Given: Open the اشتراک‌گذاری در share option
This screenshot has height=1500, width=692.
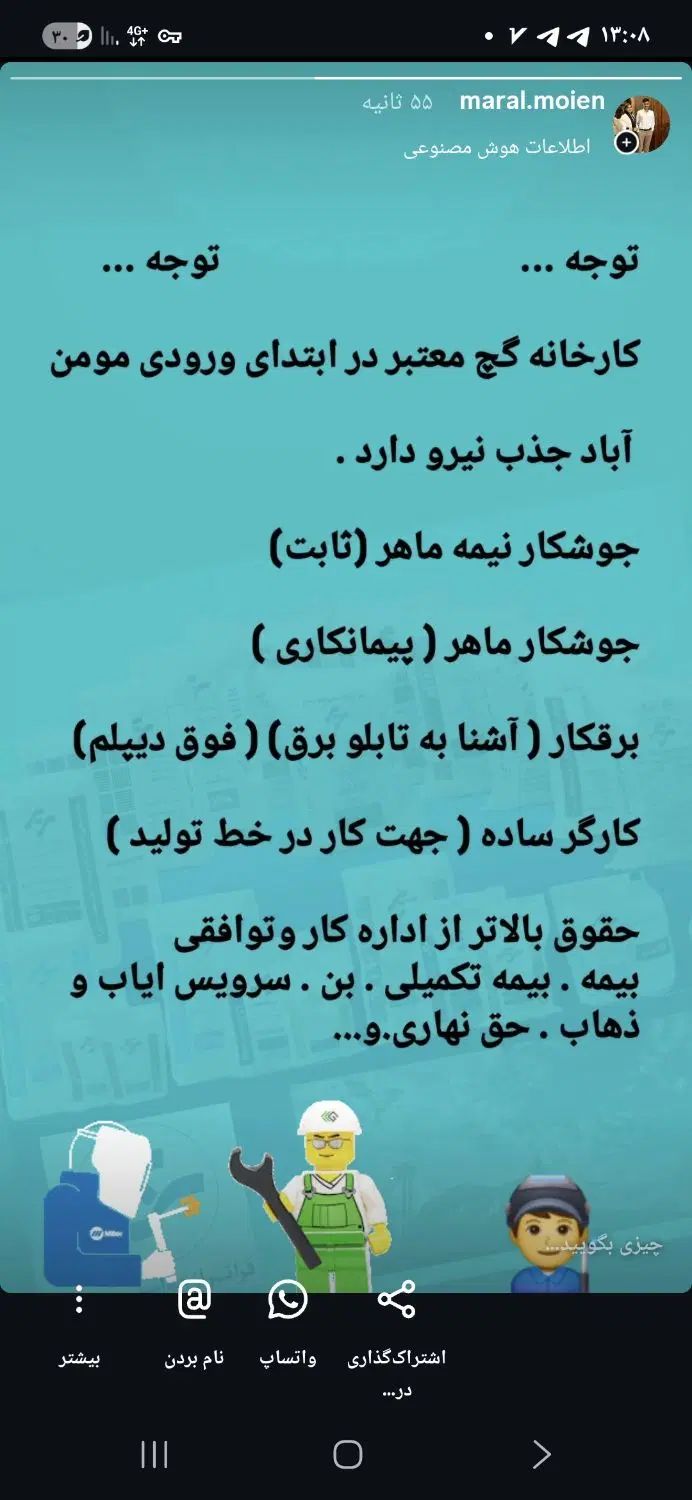Looking at the screenshot, I should pyautogui.click(x=396, y=1301).
